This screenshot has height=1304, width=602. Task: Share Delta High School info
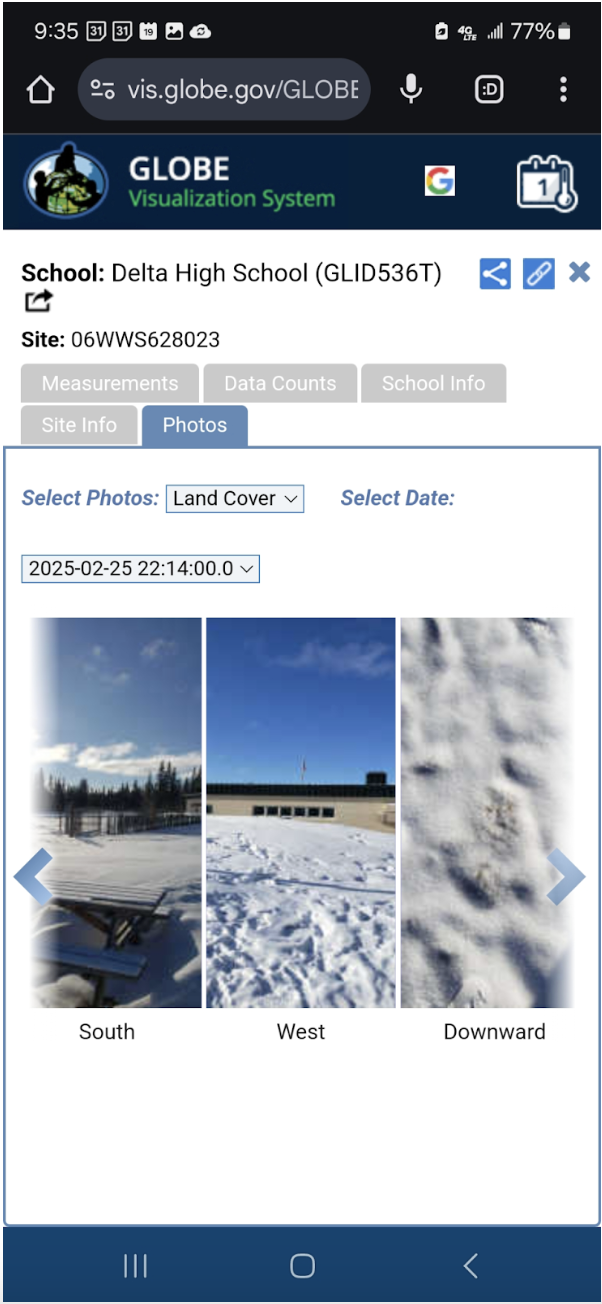click(x=495, y=273)
